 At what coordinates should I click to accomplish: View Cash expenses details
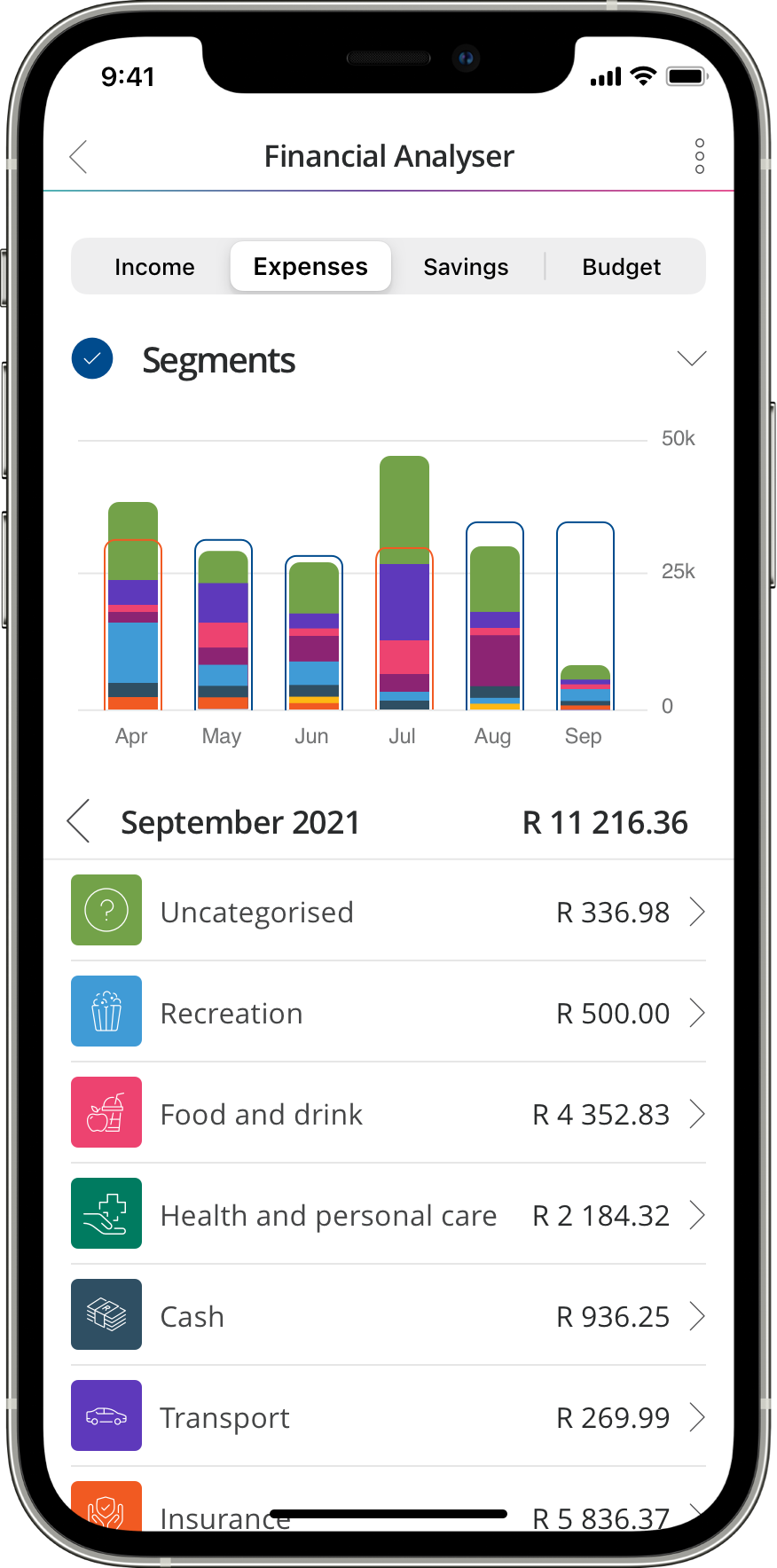388,1315
